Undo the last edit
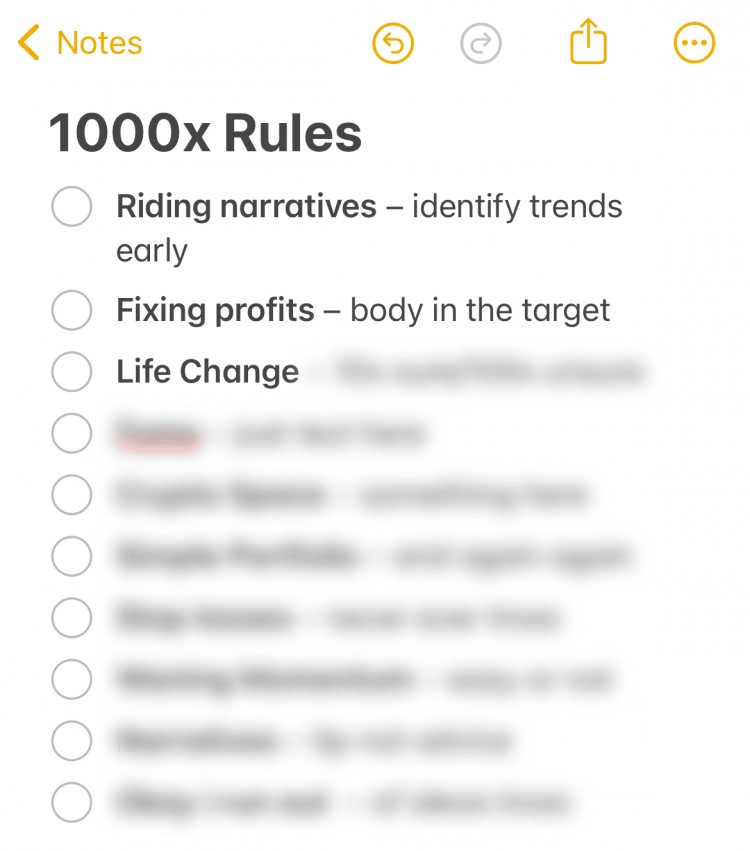The image size is (750, 851). [x=393, y=44]
